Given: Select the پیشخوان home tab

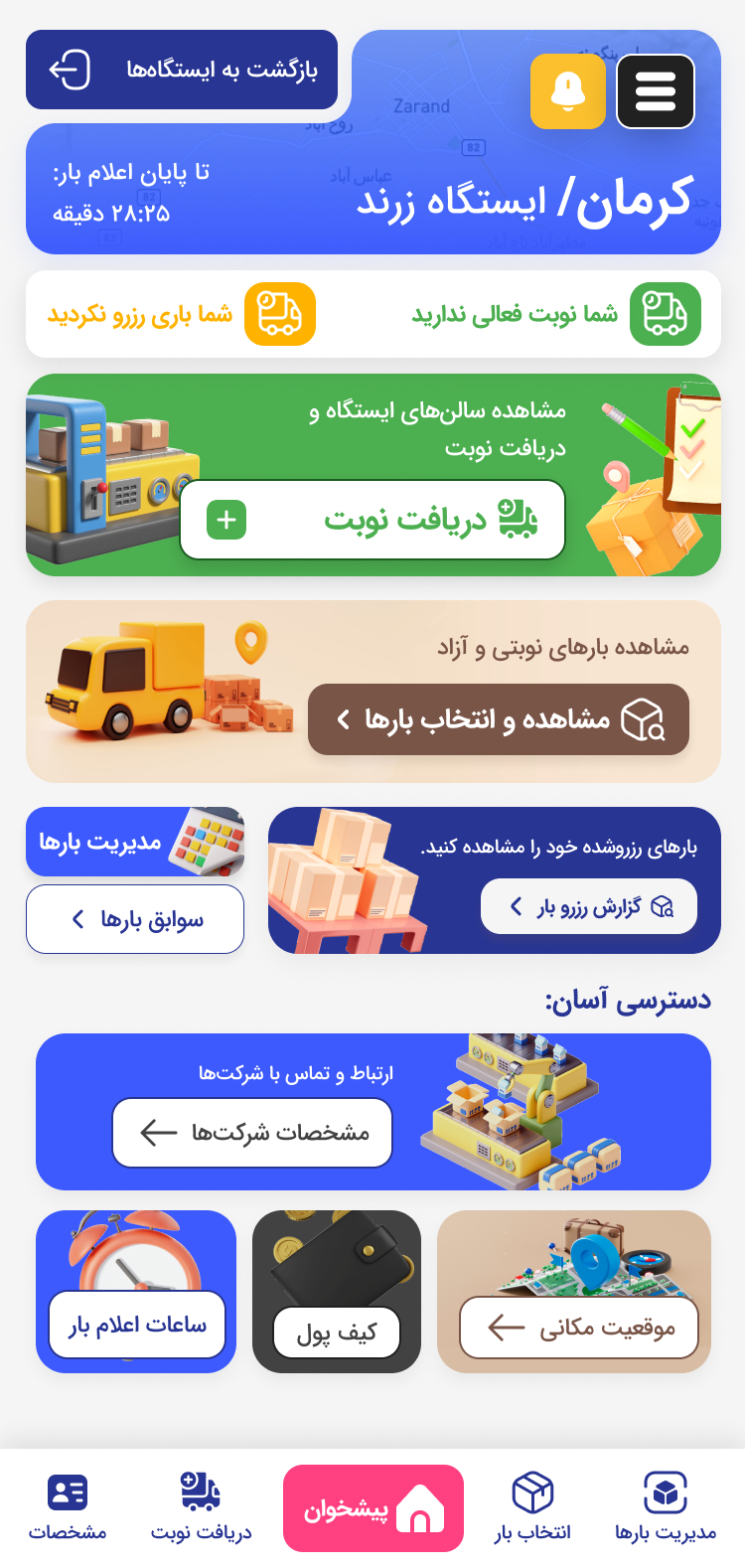Looking at the screenshot, I should 373,1507.
